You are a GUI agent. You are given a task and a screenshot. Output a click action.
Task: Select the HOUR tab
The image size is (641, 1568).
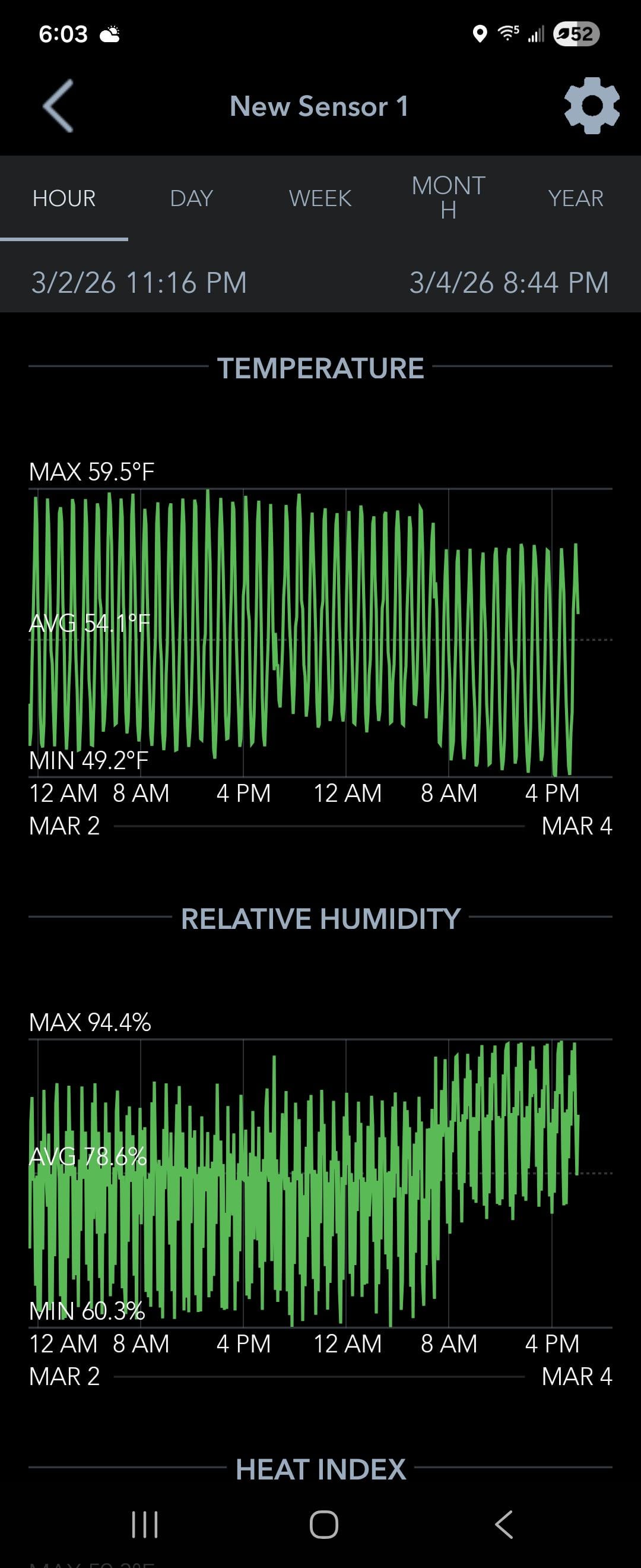tap(64, 198)
